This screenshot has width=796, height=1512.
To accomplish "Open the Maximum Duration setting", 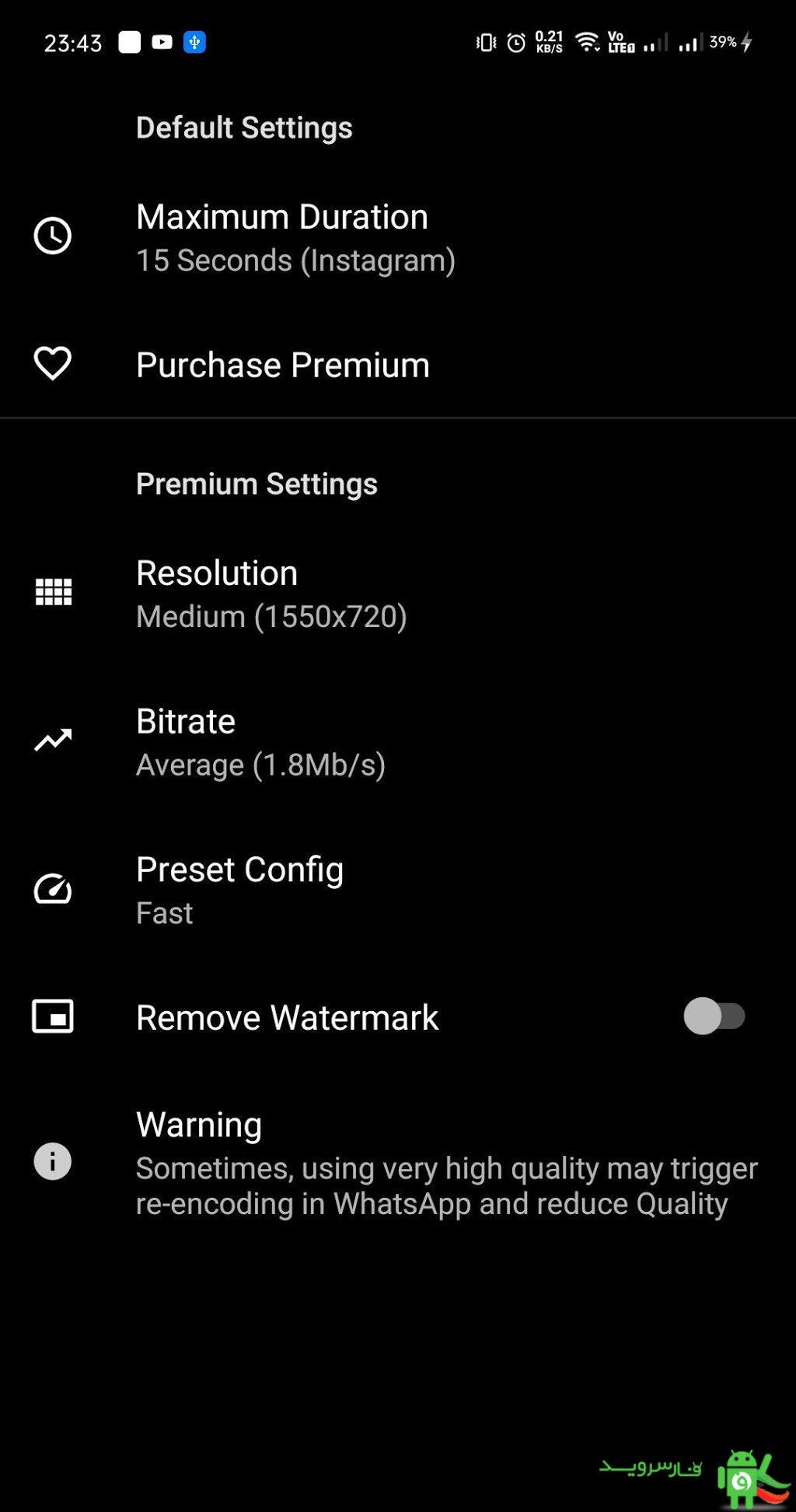I will (398, 237).
